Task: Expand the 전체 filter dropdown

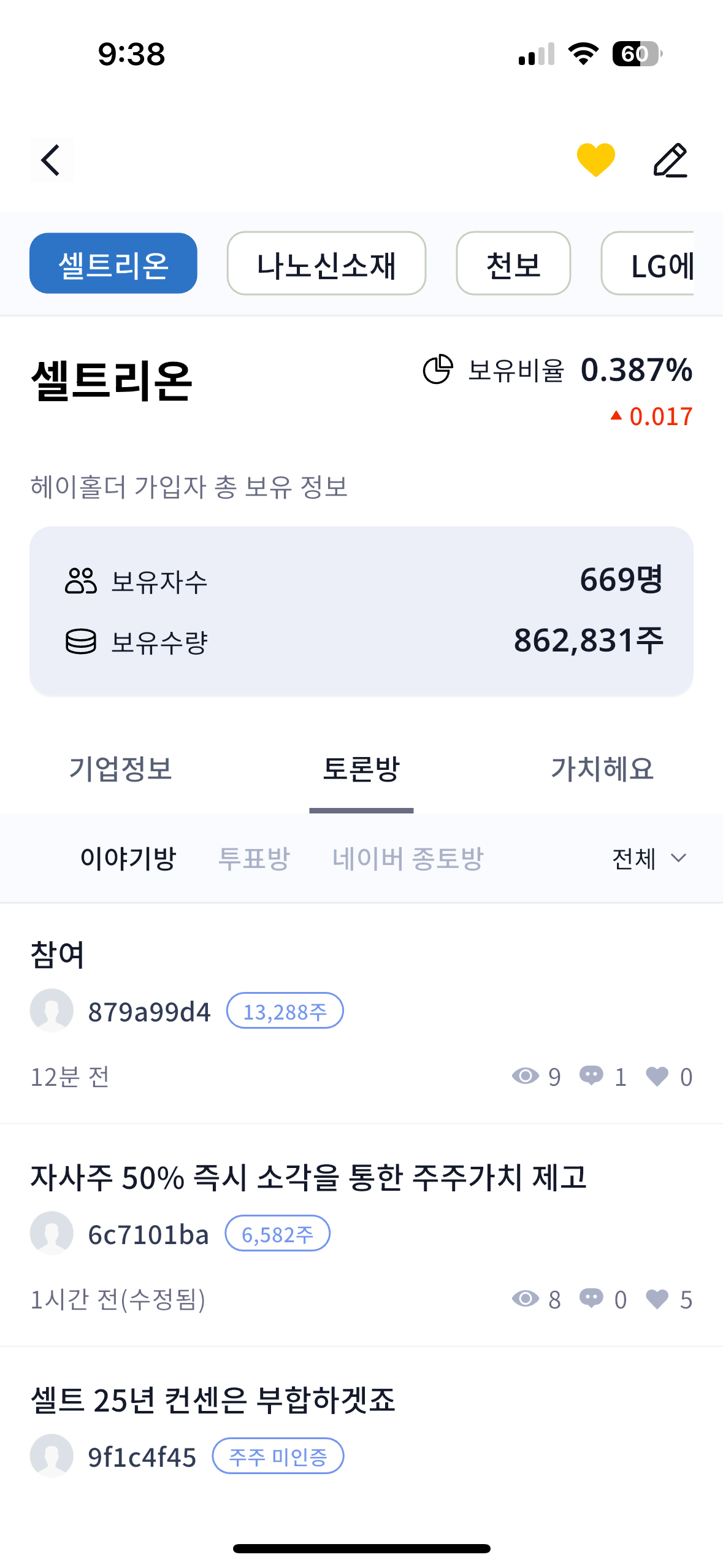Action: tap(649, 858)
